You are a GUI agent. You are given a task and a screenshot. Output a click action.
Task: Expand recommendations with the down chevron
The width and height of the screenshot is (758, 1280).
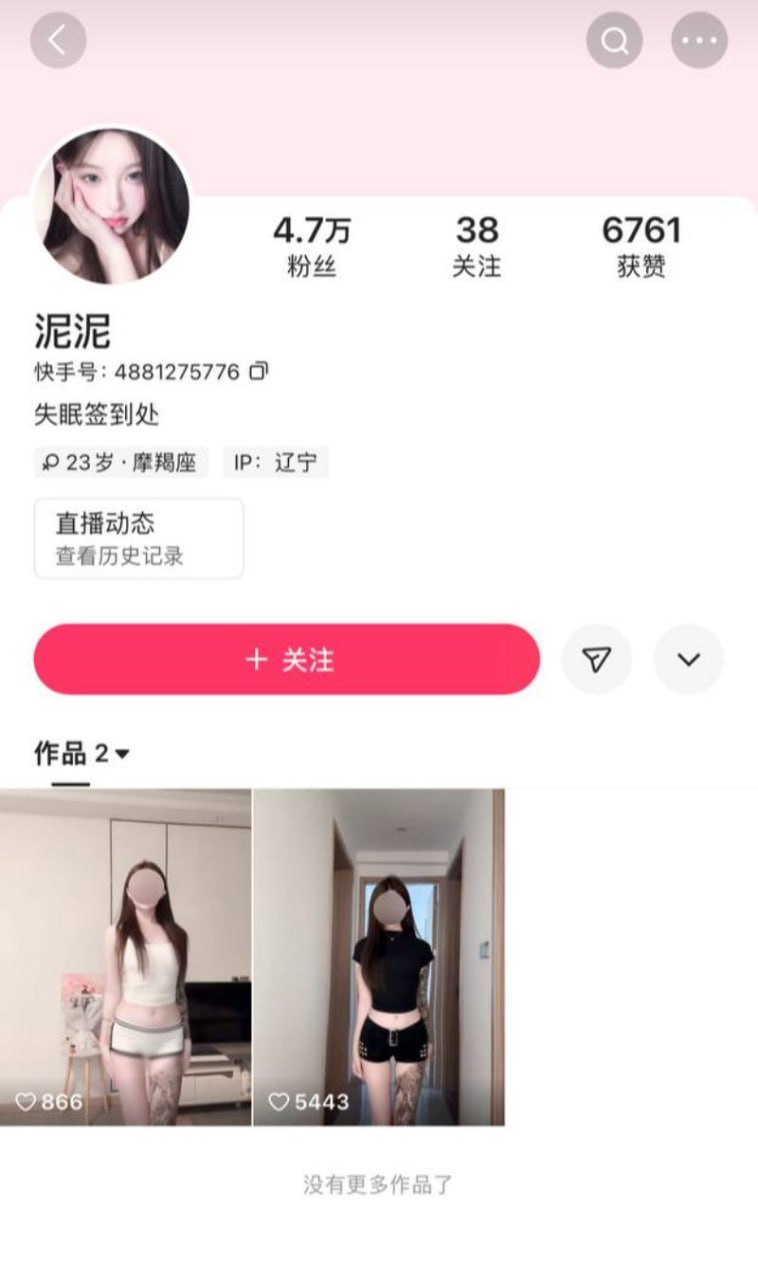click(x=688, y=660)
